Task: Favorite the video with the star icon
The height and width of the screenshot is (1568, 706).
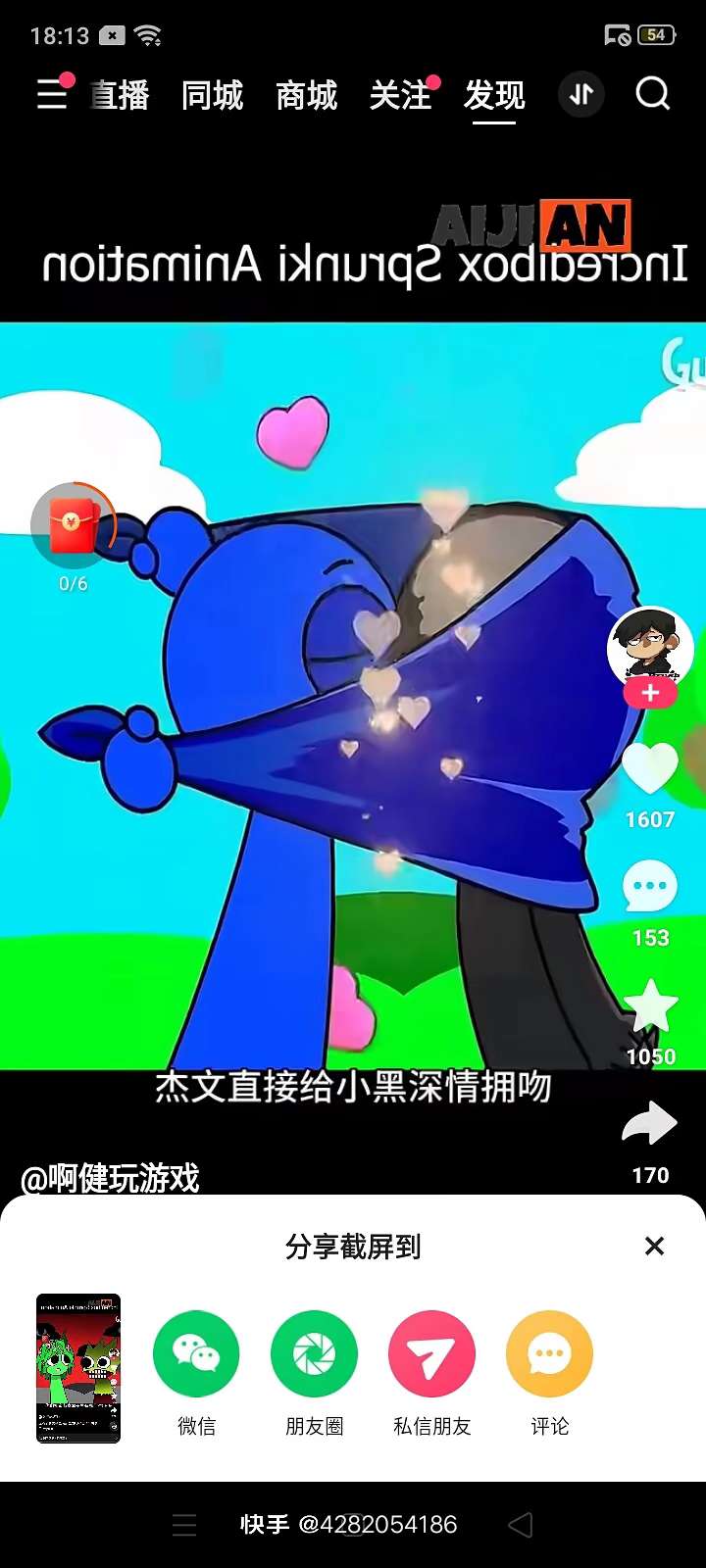Action: coord(650,1006)
